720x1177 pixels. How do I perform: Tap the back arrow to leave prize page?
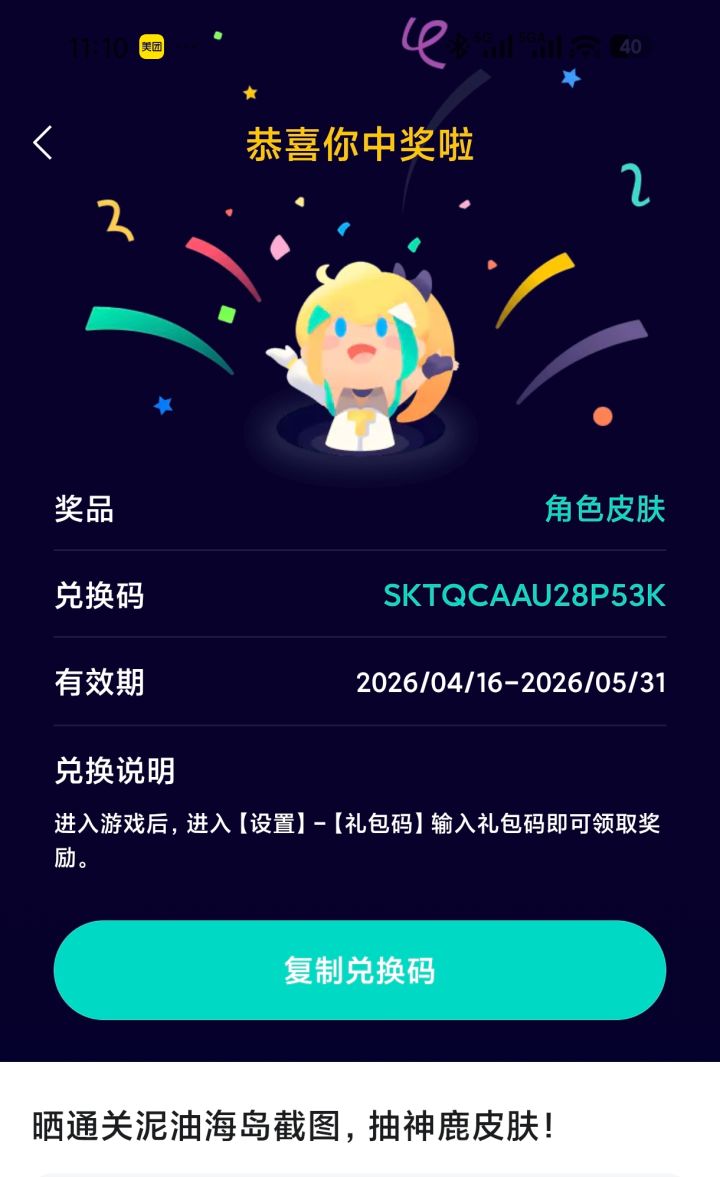(x=42, y=143)
